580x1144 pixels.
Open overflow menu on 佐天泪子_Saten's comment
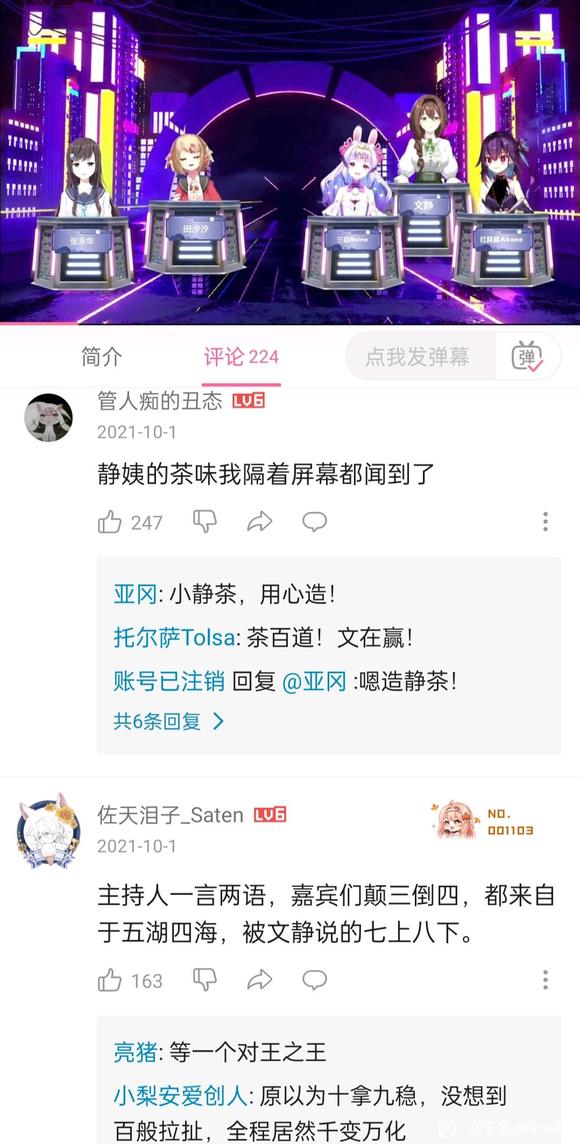[x=545, y=980]
